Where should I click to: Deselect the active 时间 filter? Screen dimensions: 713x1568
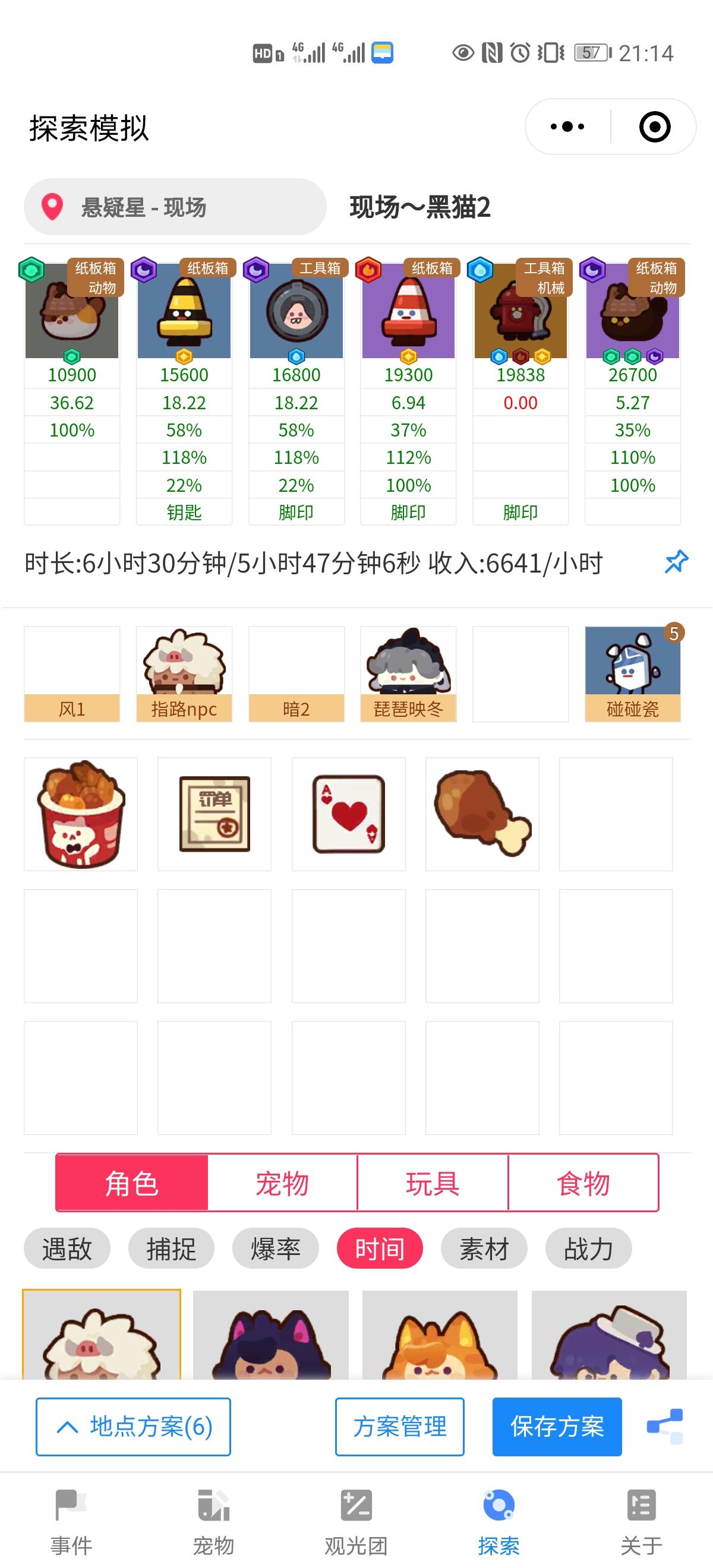[380, 1250]
